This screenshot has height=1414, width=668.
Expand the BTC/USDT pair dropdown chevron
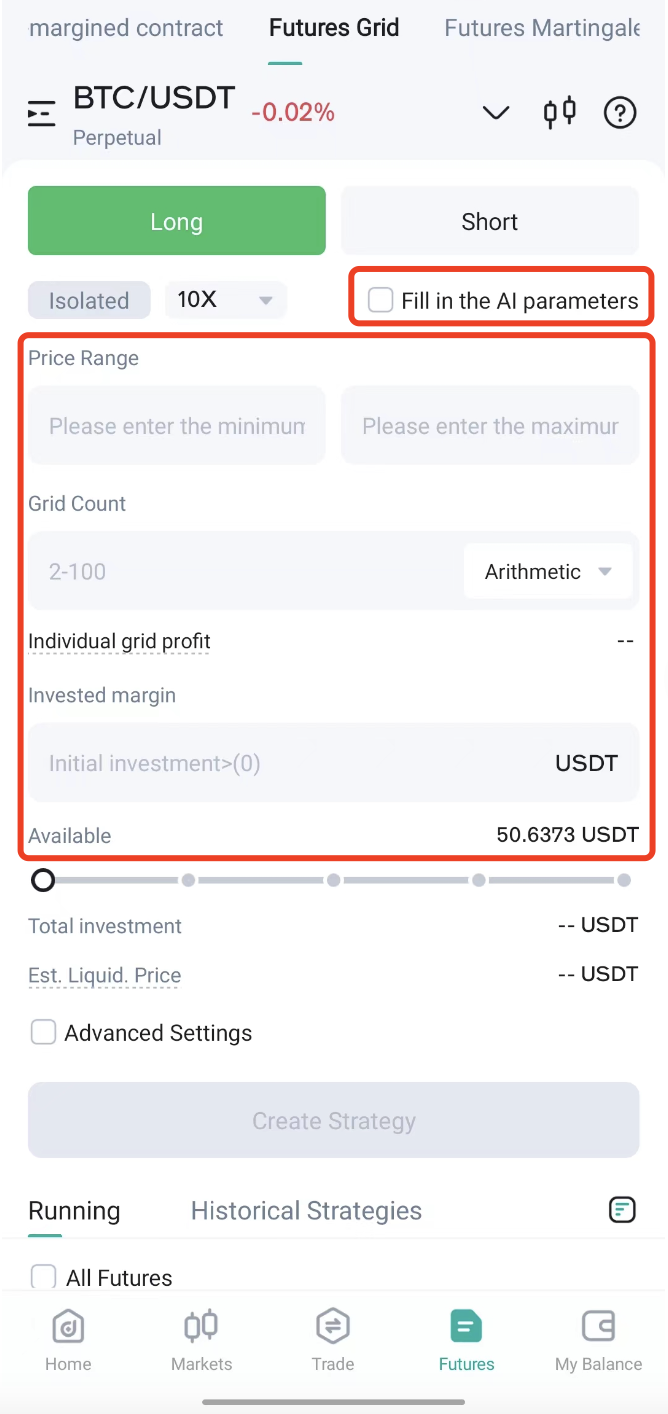pos(496,112)
